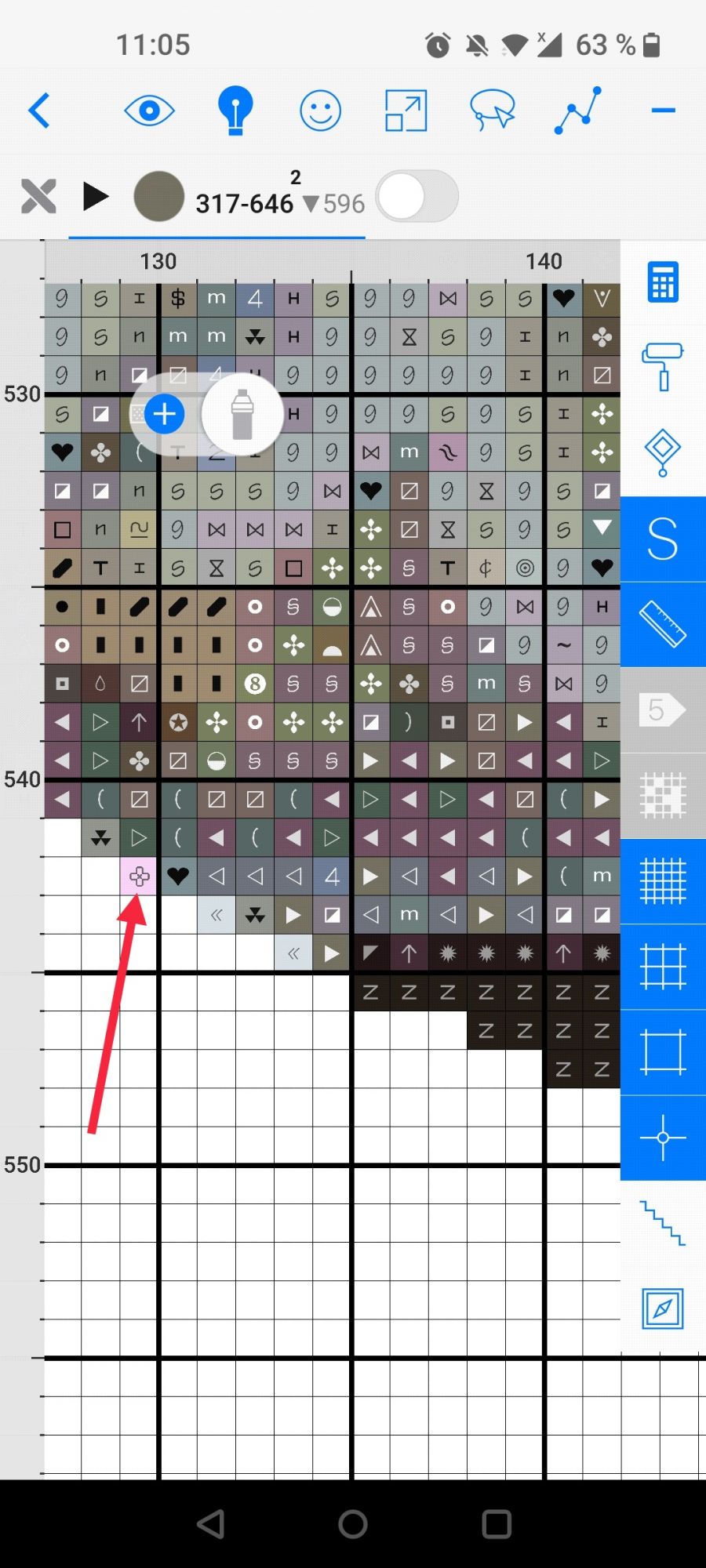This screenshot has width=706, height=1568.
Task: Flip the switch next to 596
Action: click(417, 196)
